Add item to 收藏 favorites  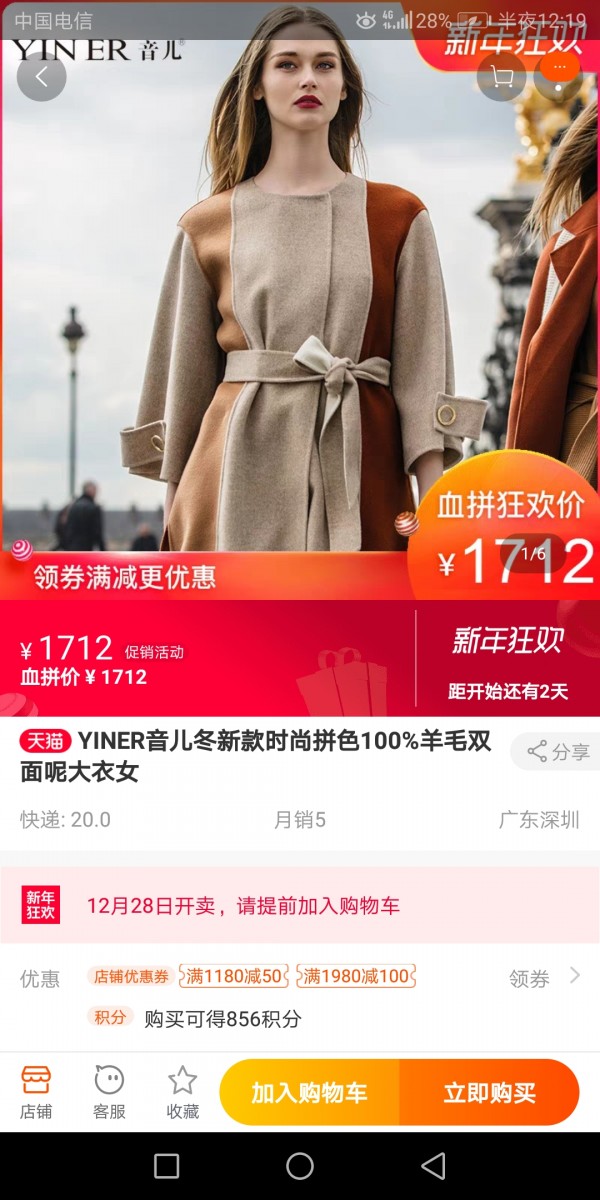click(x=182, y=1091)
